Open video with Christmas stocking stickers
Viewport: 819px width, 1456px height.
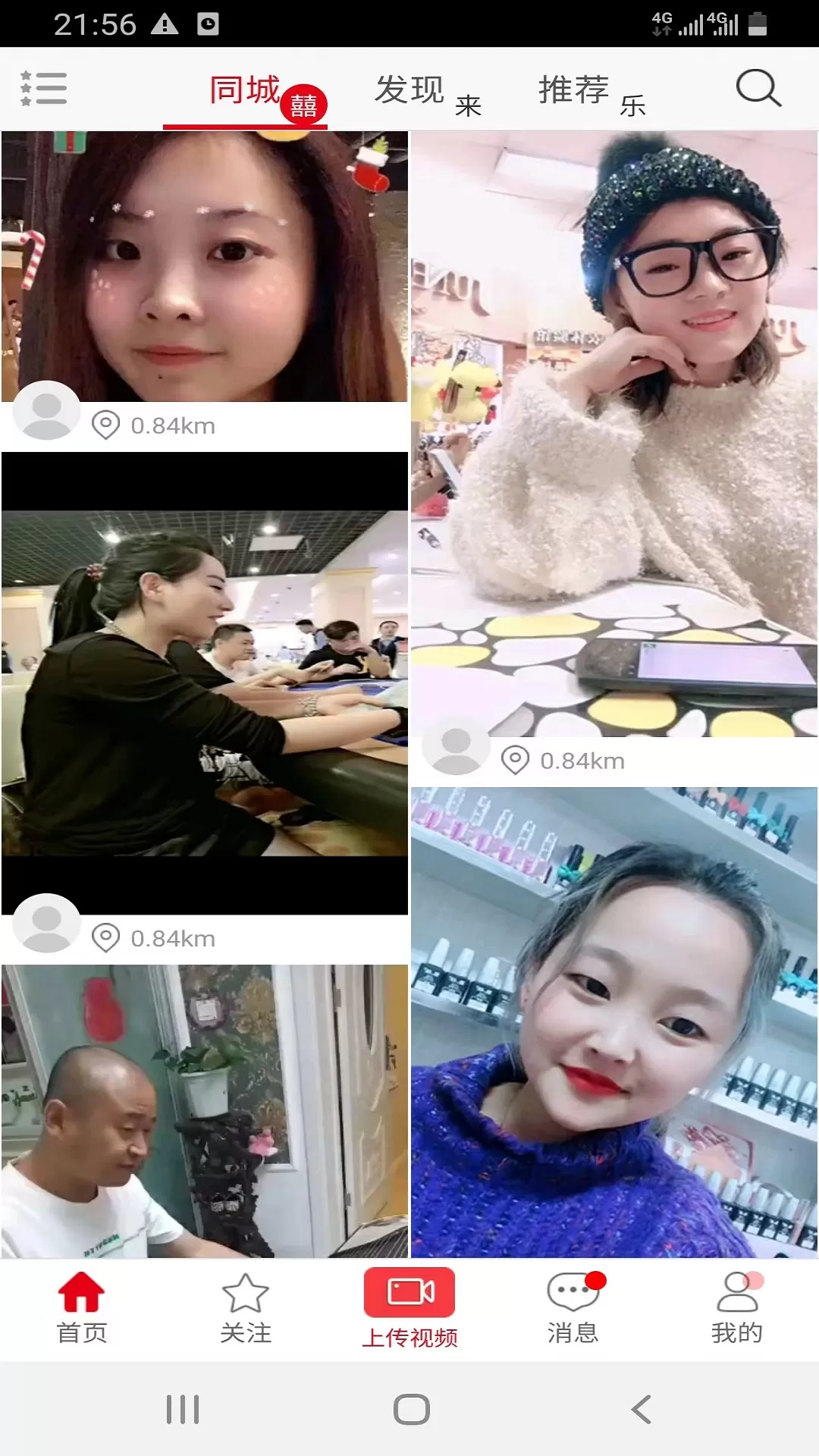coord(205,265)
